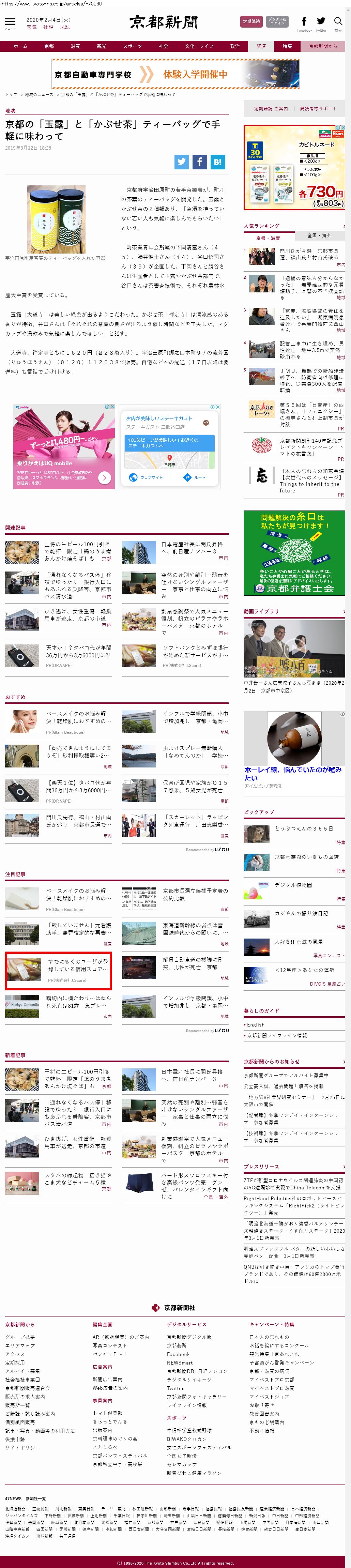This screenshot has width=351, height=1568.
Task: Open breadcrumb link 地域のニュース
Action: [39, 94]
